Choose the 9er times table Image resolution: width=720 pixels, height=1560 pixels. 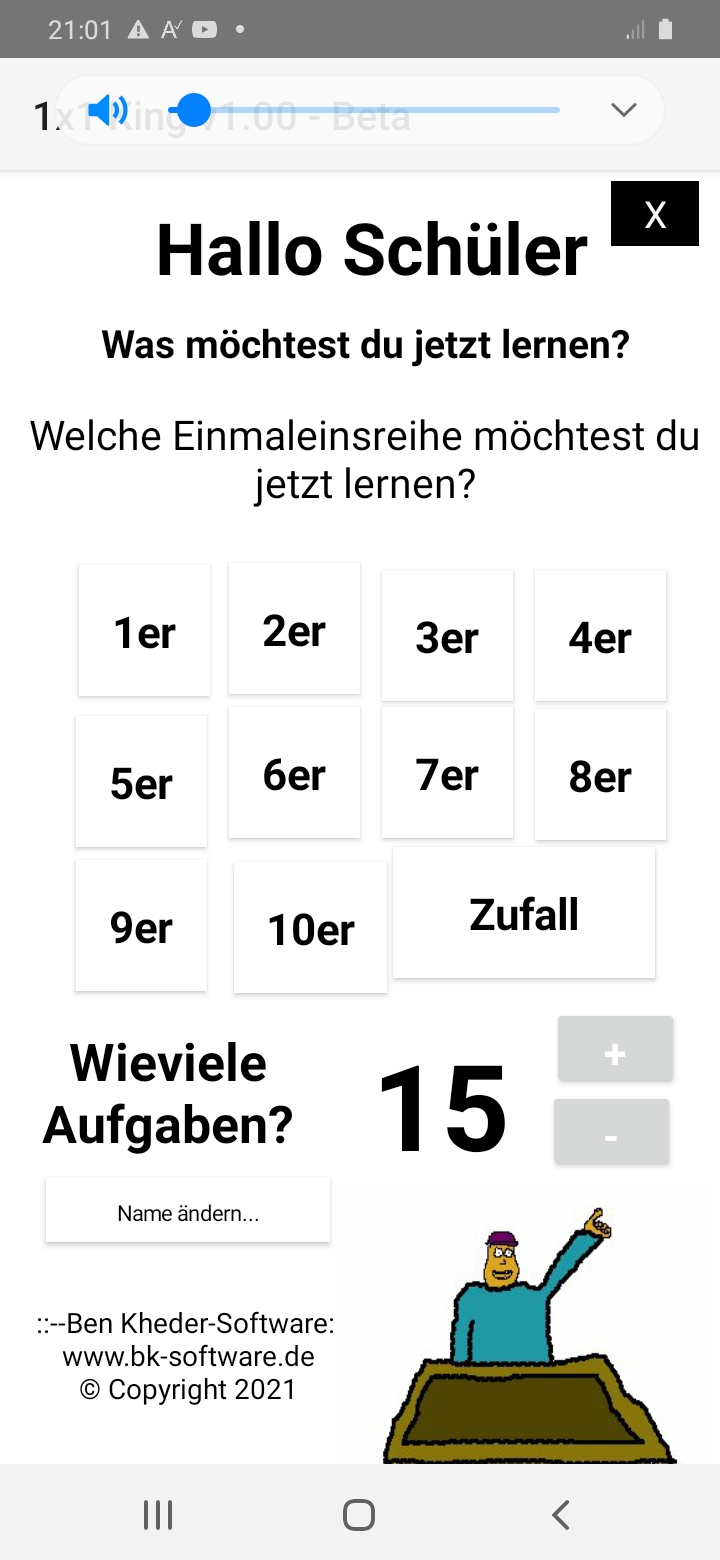141,926
